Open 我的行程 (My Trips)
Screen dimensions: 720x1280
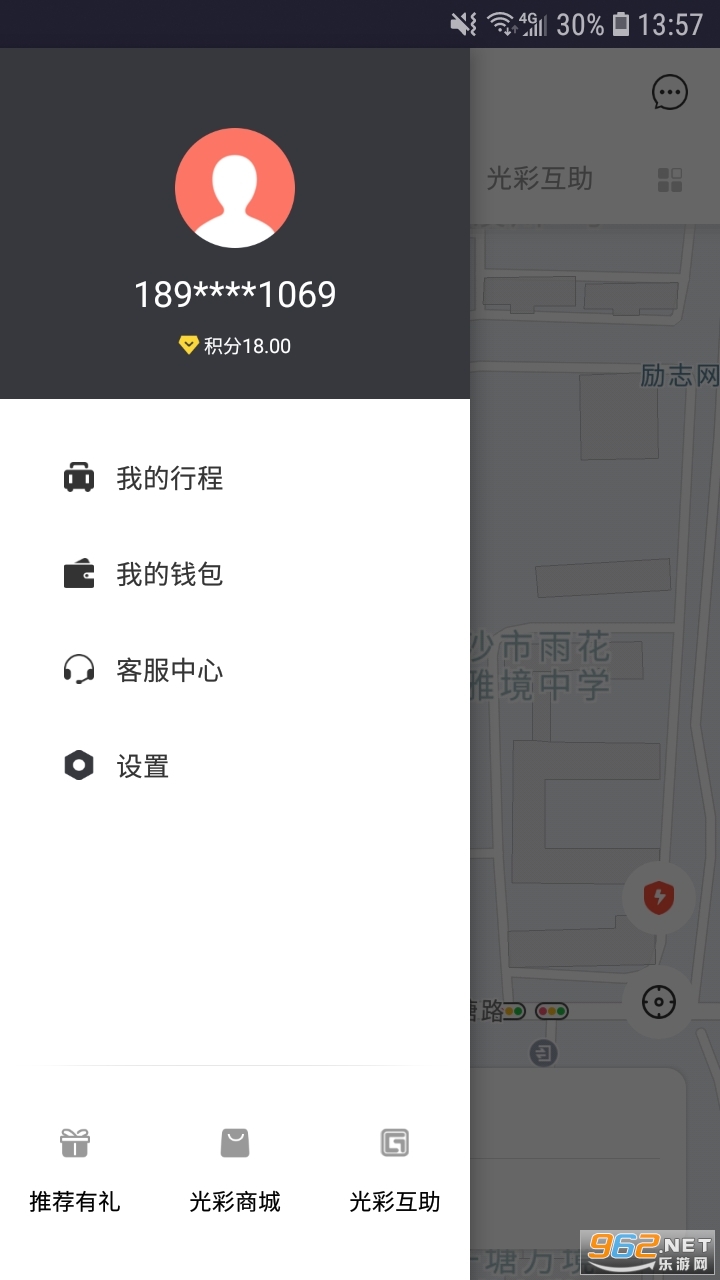(x=168, y=478)
